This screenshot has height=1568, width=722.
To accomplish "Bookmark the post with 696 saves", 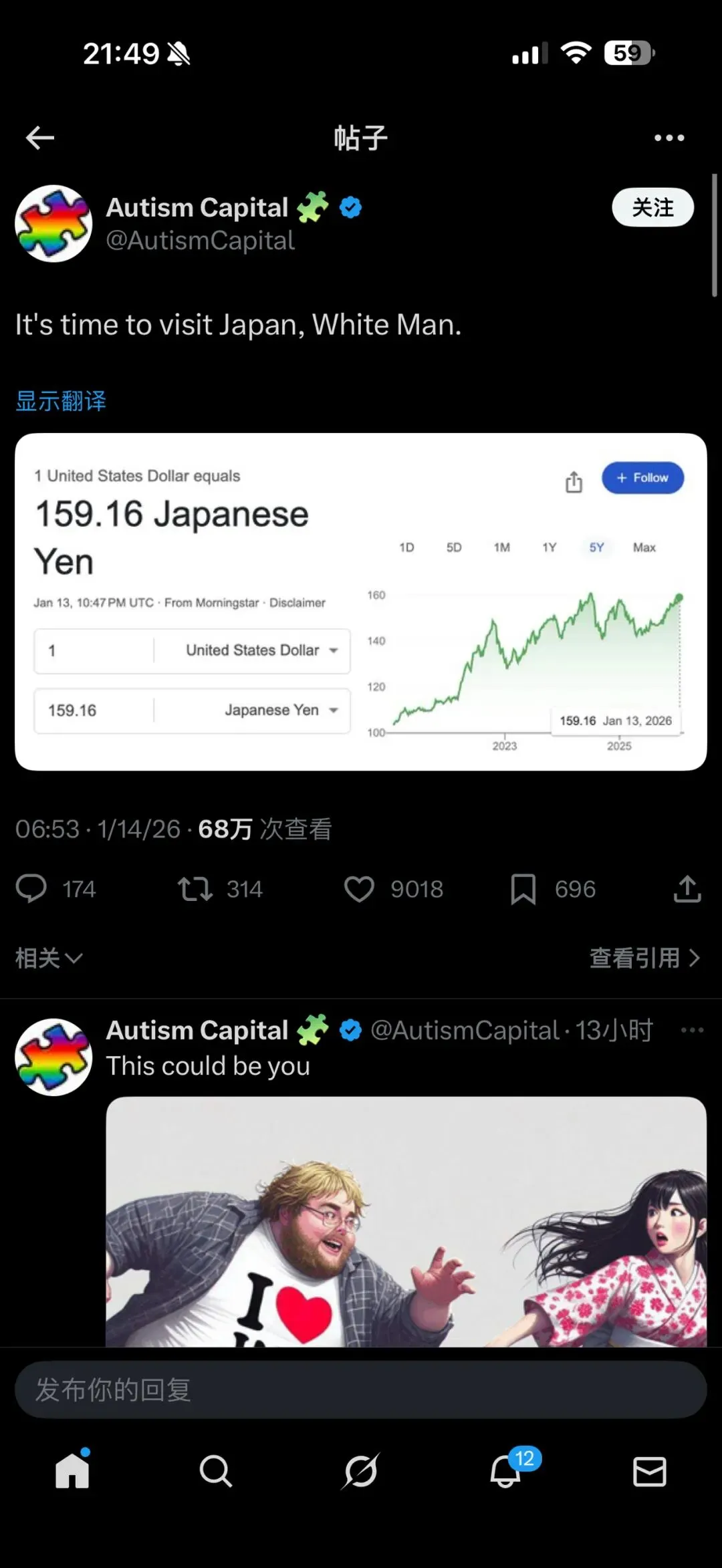I will (523, 889).
